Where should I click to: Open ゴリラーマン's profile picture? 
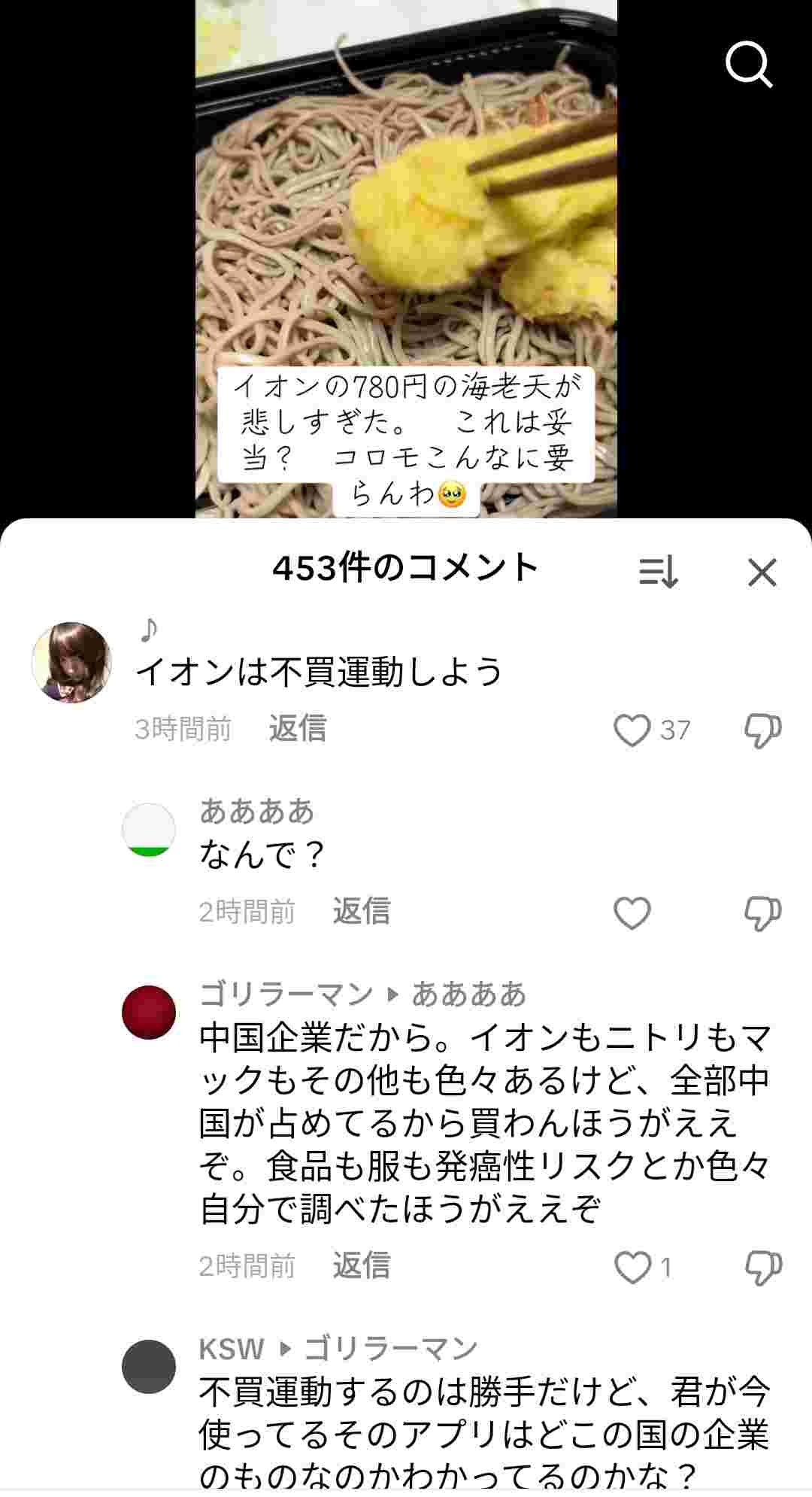click(149, 1012)
